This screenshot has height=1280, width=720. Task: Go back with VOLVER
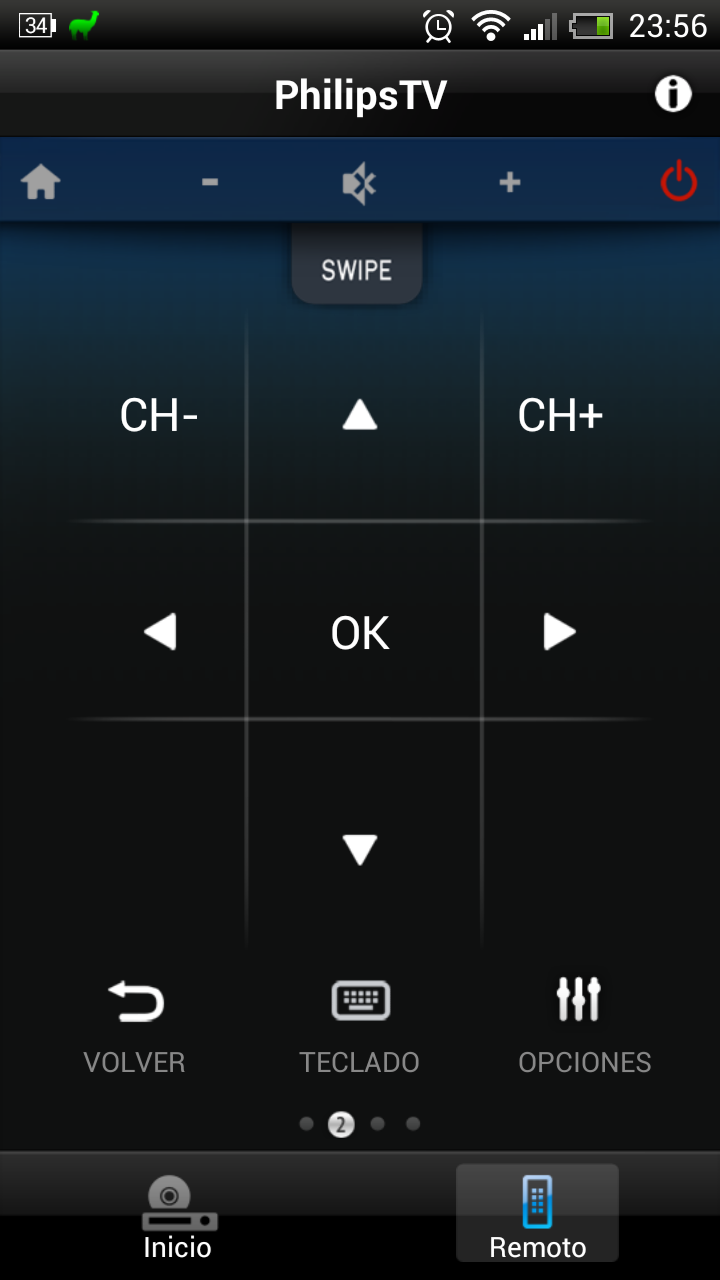pyautogui.click(x=135, y=1025)
